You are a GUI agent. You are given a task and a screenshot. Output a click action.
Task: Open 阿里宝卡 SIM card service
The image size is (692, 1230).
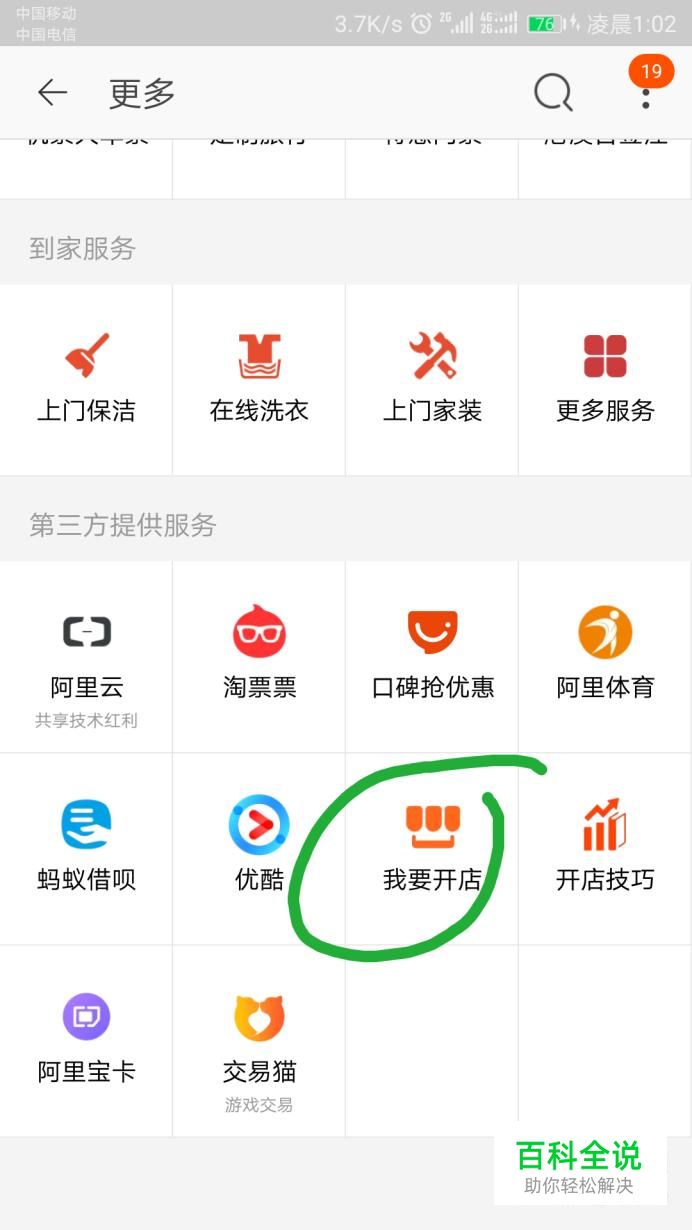coord(86,1040)
